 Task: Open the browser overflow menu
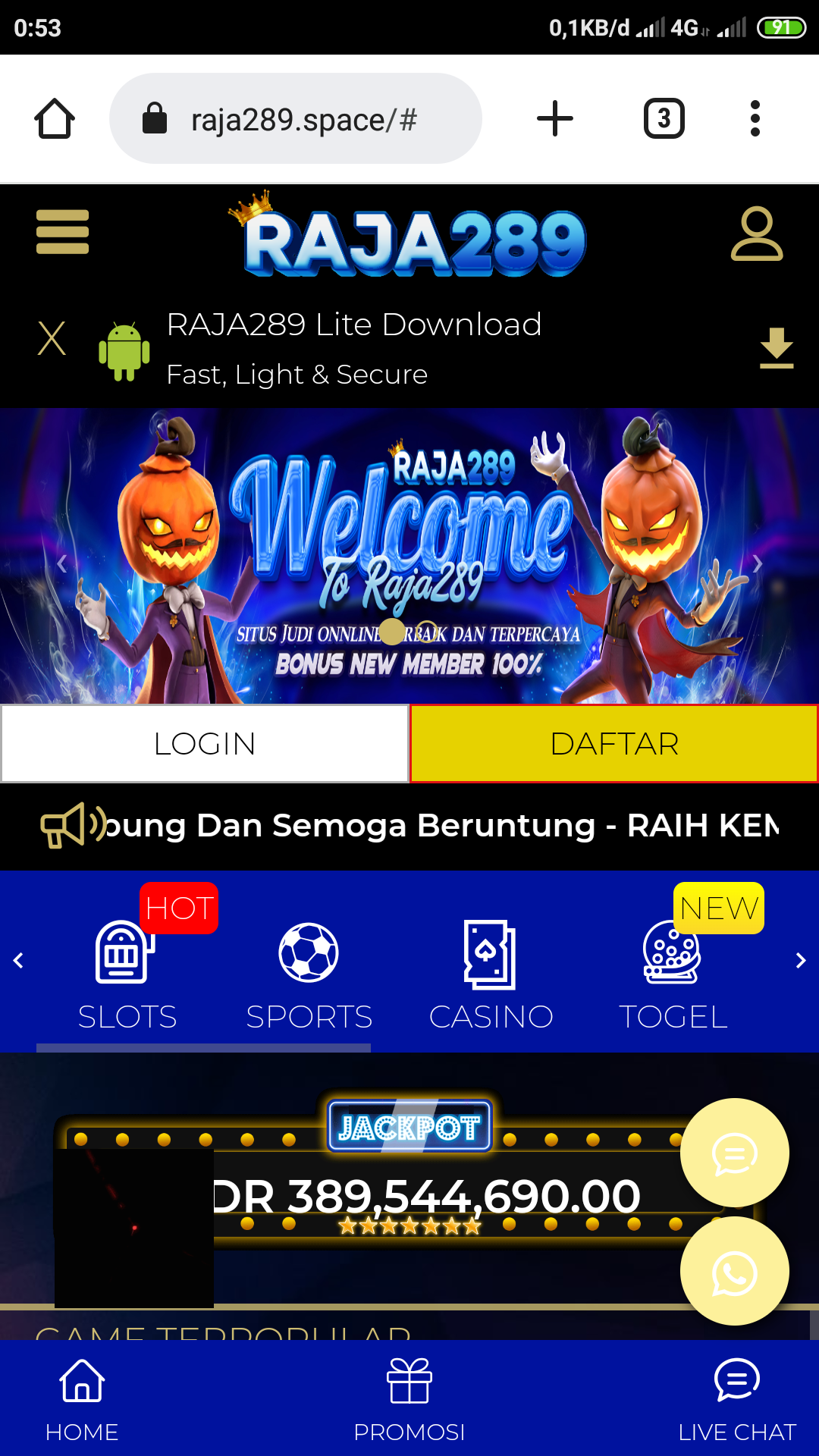(755, 118)
